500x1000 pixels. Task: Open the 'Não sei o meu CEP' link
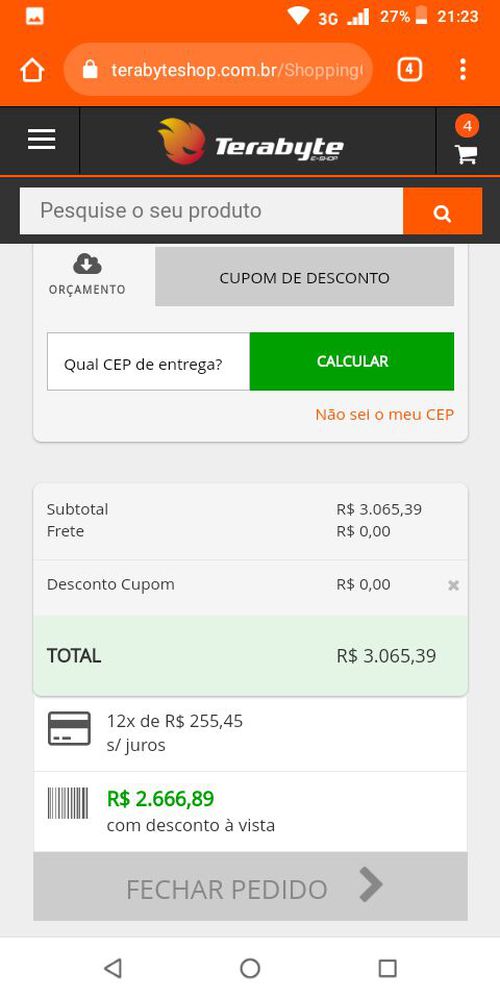[x=385, y=415]
